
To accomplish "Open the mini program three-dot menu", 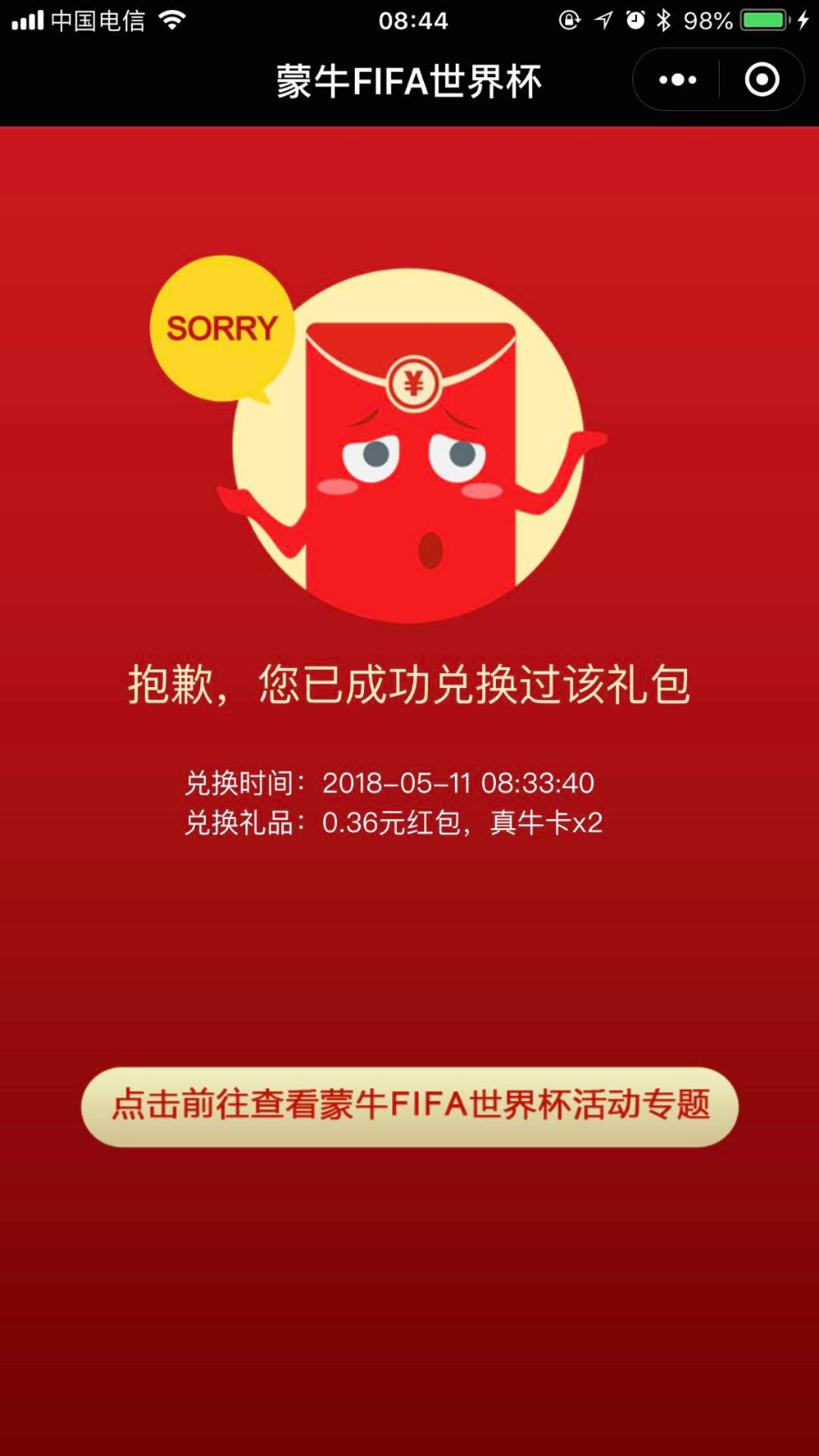I will (677, 80).
